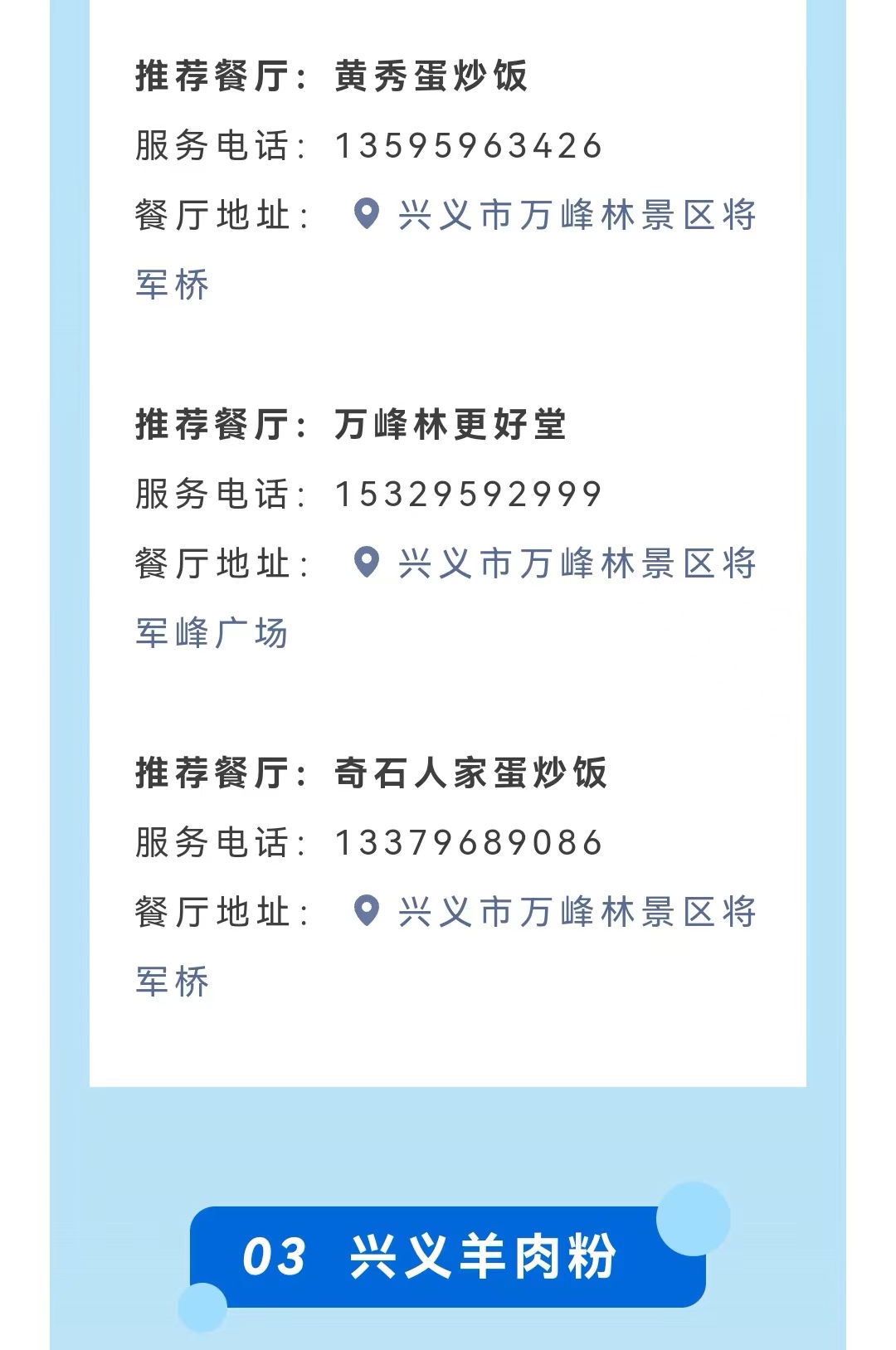Open 万峰林更好堂's 将军峰广场 location link

554,563
